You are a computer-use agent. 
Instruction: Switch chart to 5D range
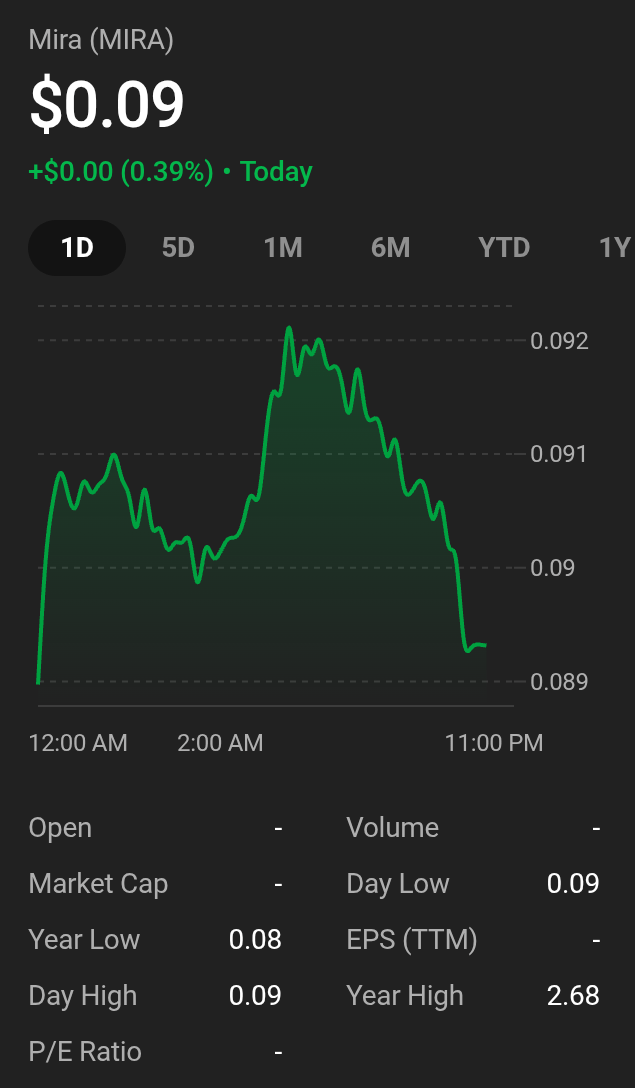pyautogui.click(x=178, y=247)
